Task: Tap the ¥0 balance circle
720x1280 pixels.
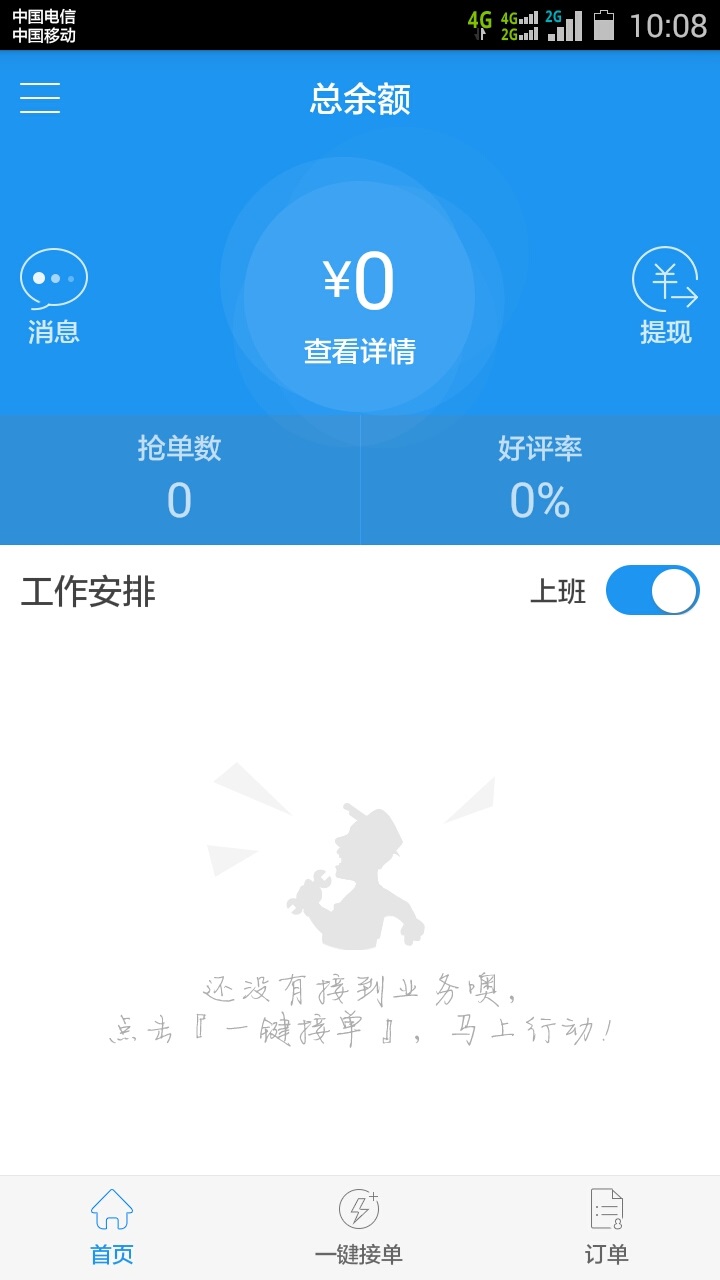Action: coord(358,282)
